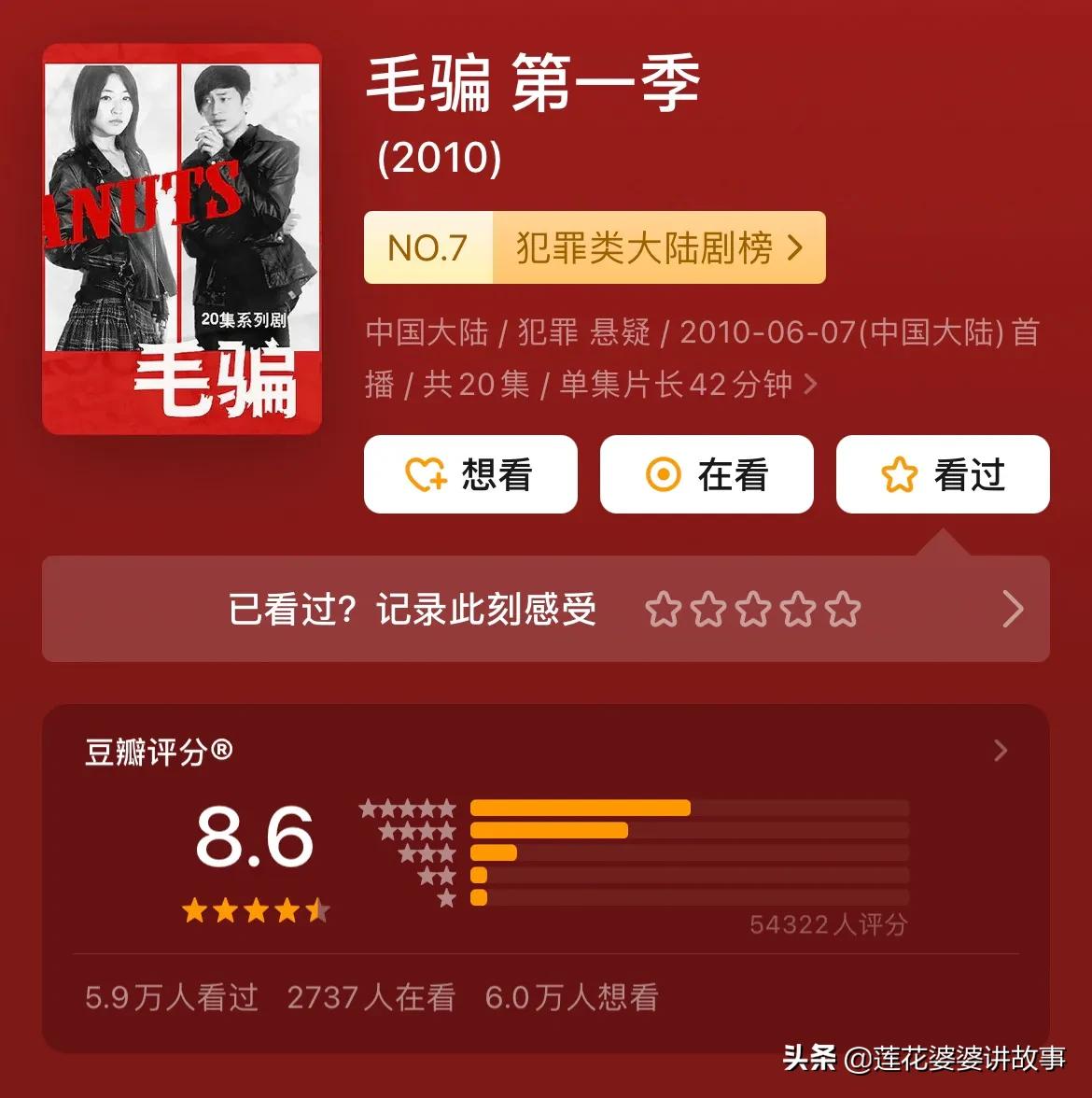The width and height of the screenshot is (1092, 1098).
Task: Mark the show as 在看
Action: pos(707,474)
